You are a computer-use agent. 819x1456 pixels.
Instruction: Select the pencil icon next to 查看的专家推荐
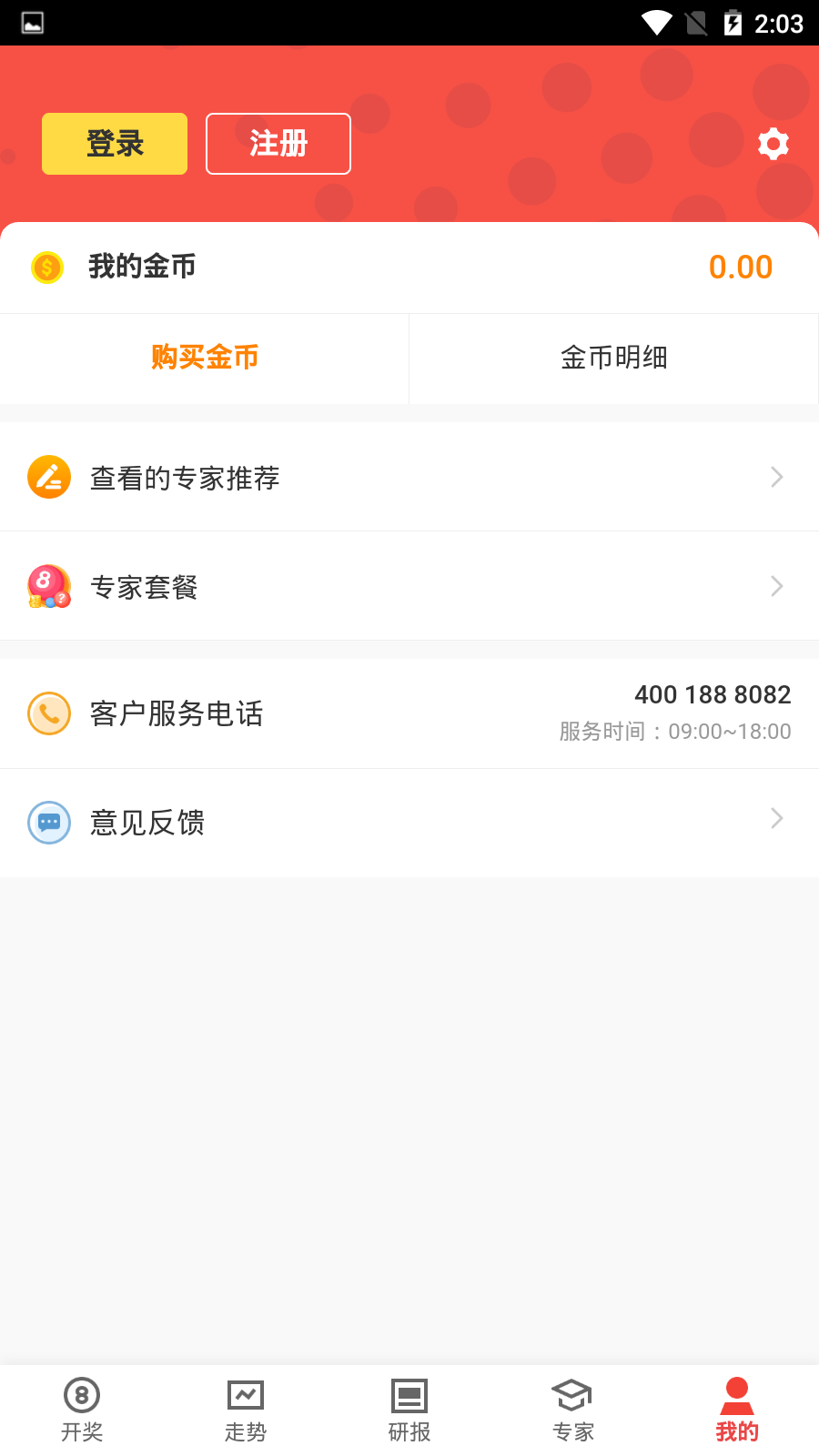[x=49, y=476]
